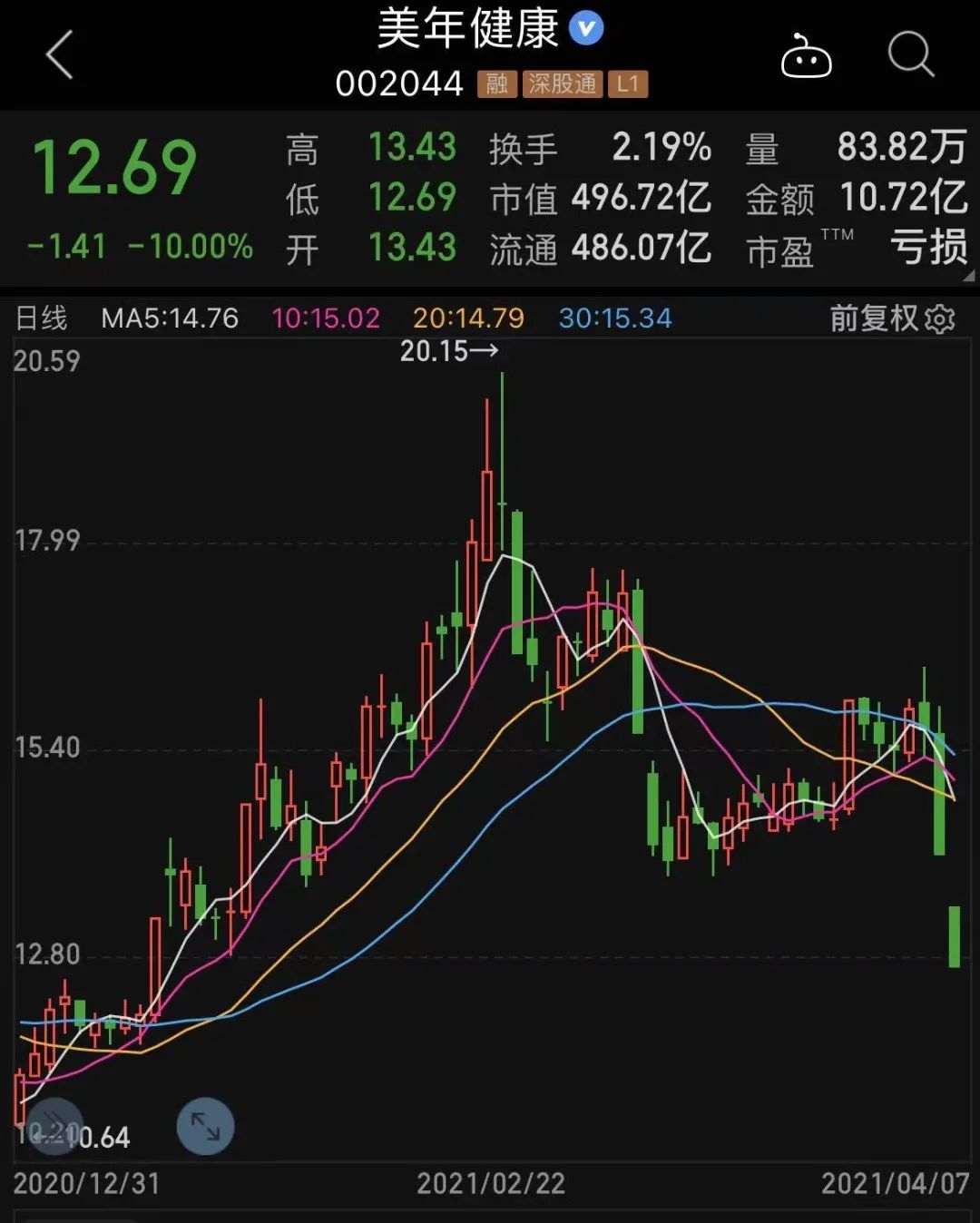980x1223 pixels.
Task: Tap the double-arrow chart scroll button
Action: point(56,1126)
